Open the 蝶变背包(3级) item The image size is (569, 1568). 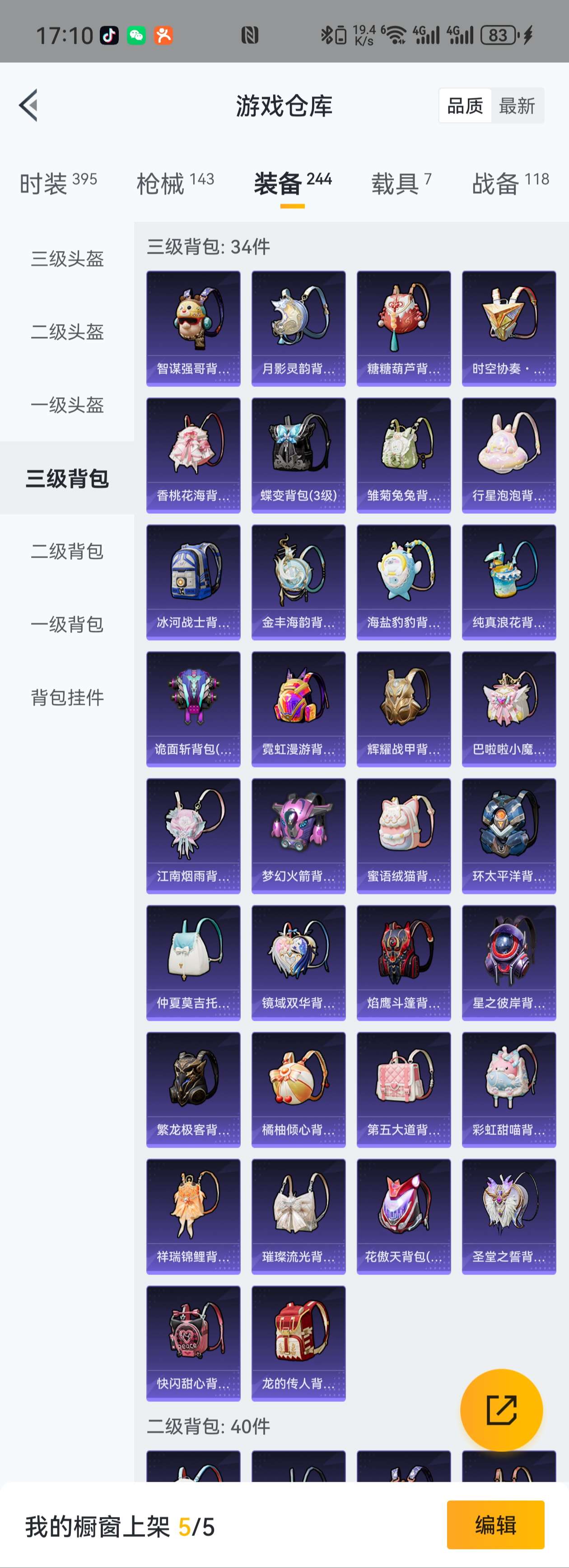pyautogui.click(x=298, y=455)
